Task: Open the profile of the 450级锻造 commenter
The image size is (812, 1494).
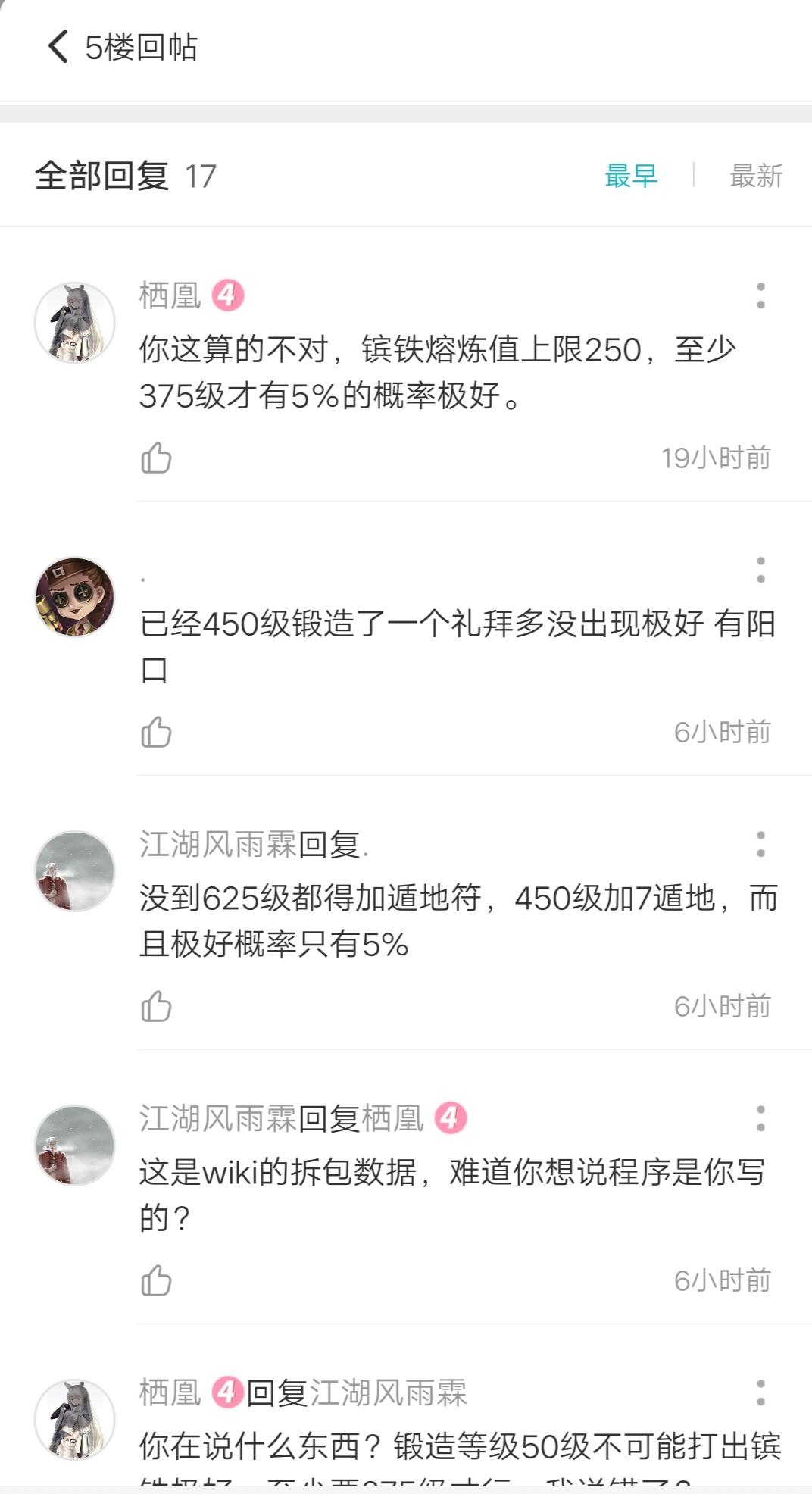Action: 75,597
